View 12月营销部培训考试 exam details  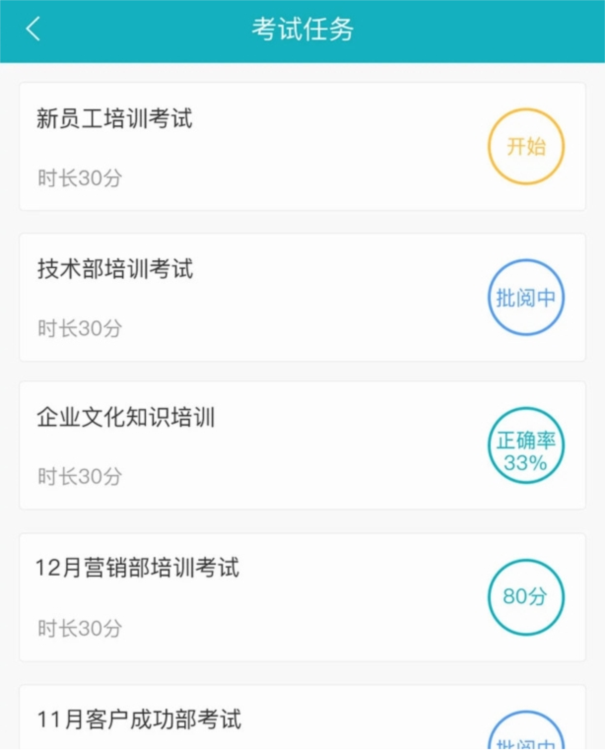250,597
